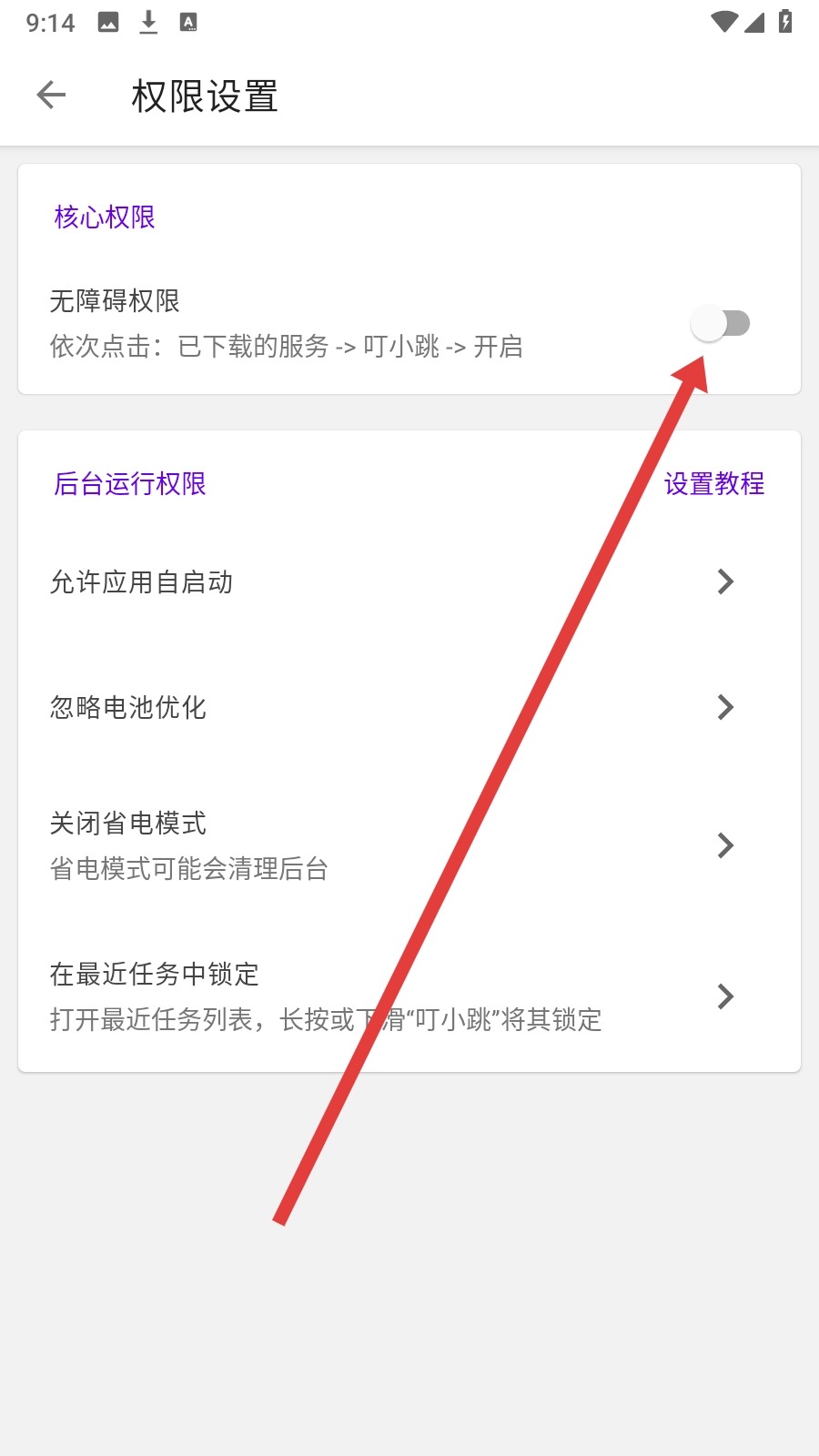Go back from 权限设置

coord(52,95)
